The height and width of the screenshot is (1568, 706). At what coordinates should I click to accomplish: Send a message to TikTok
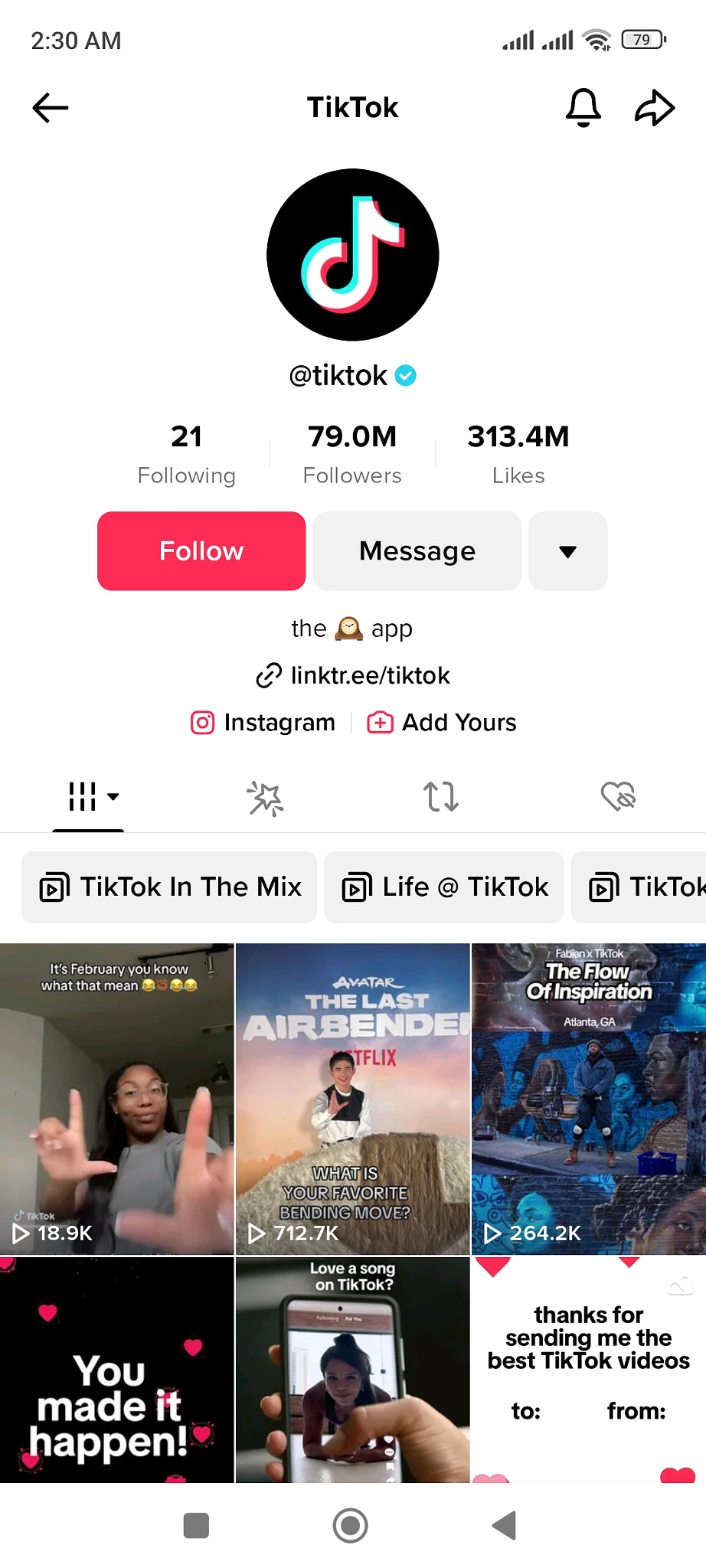click(x=417, y=551)
